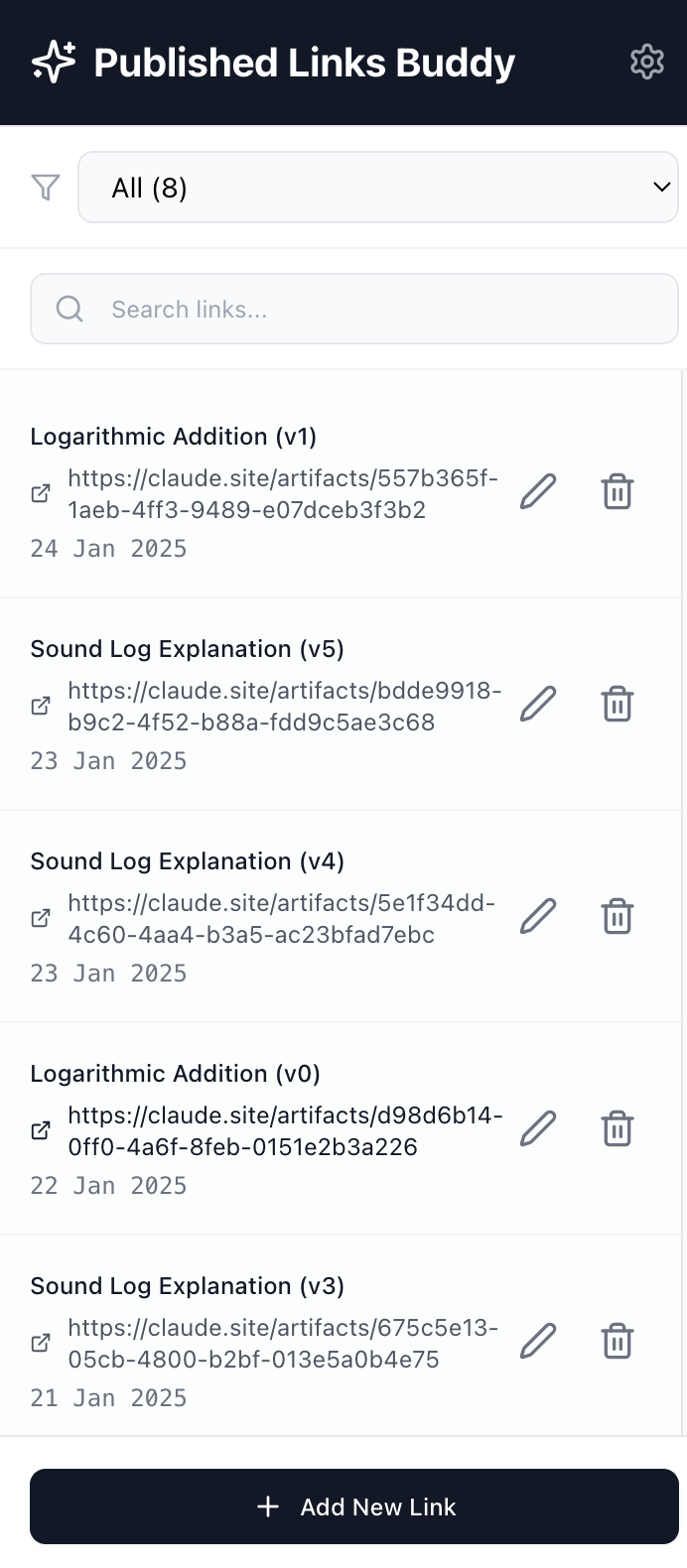The width and height of the screenshot is (687, 1568).
Task: Open Sound Log Explanation (v3) URL
Action: [x=283, y=1344]
